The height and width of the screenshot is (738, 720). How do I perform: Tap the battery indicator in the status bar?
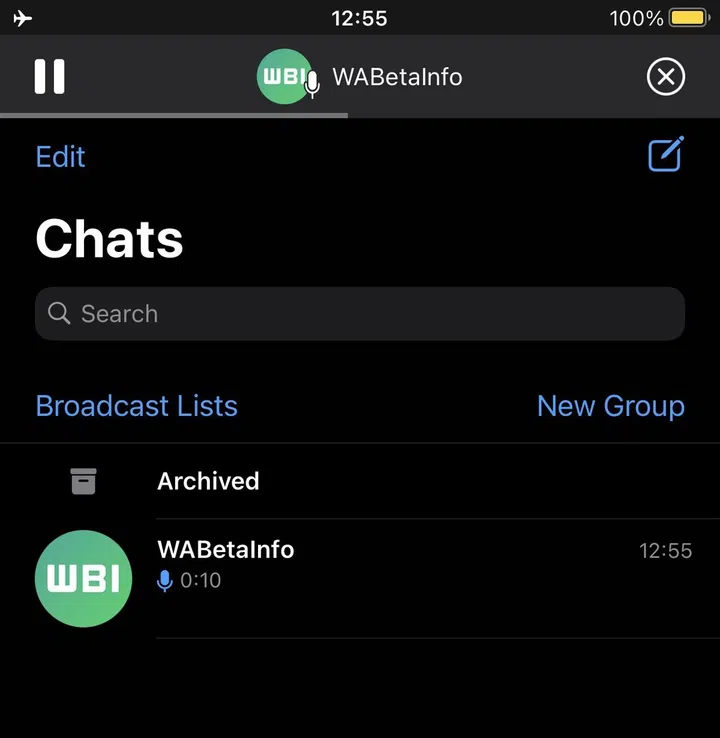[689, 17]
